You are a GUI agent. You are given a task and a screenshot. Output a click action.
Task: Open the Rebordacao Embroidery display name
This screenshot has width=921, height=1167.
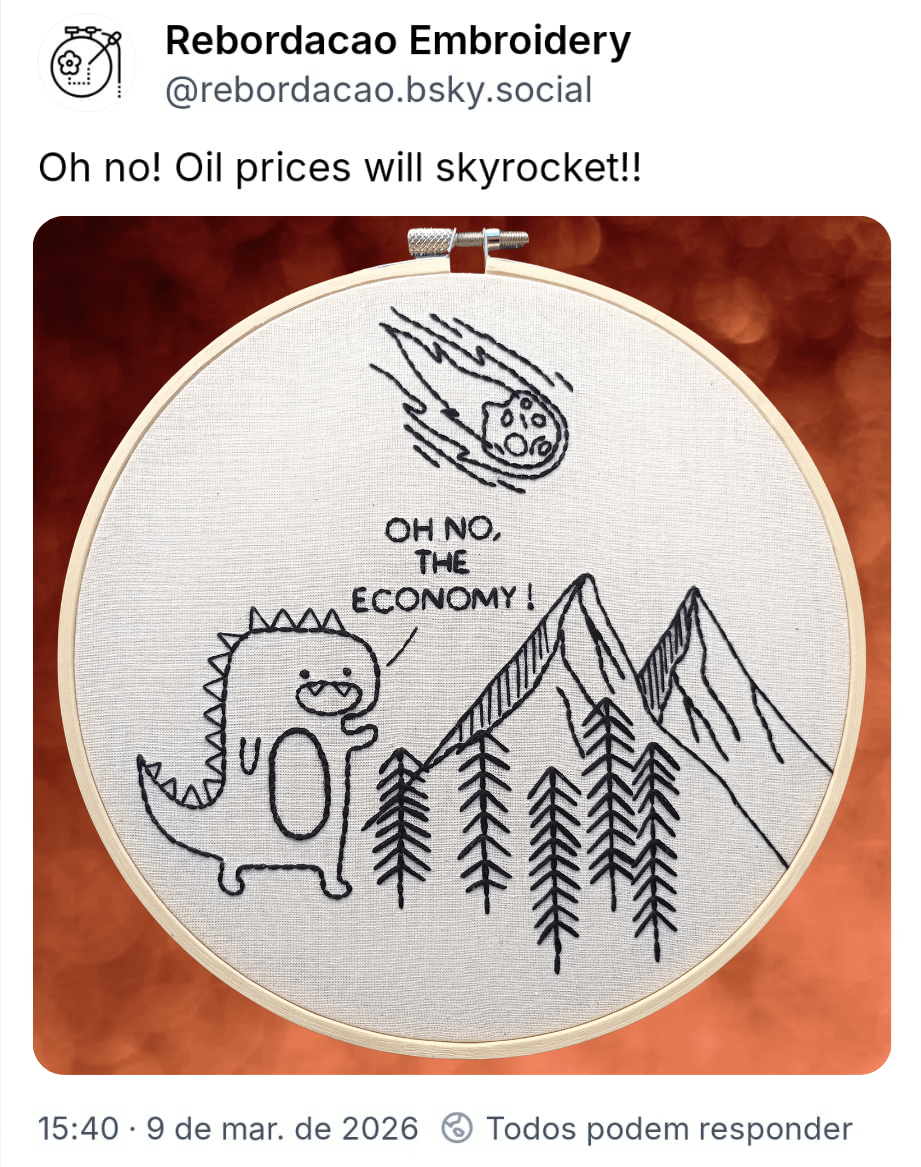click(x=398, y=41)
